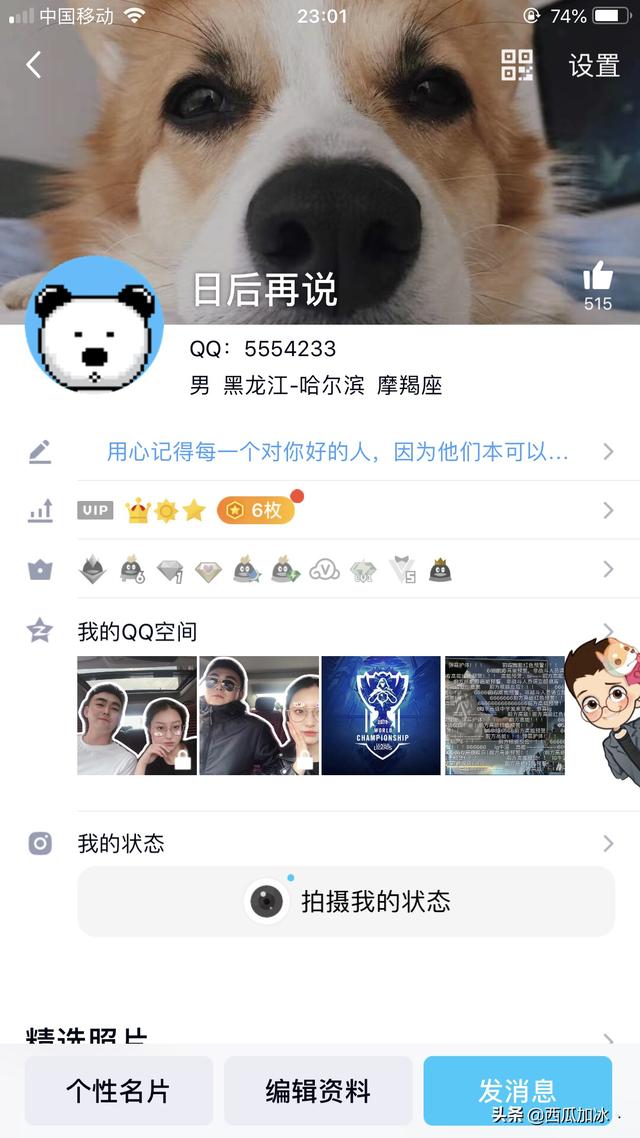
Task: Like this profile with thumbs up
Action: (597, 277)
